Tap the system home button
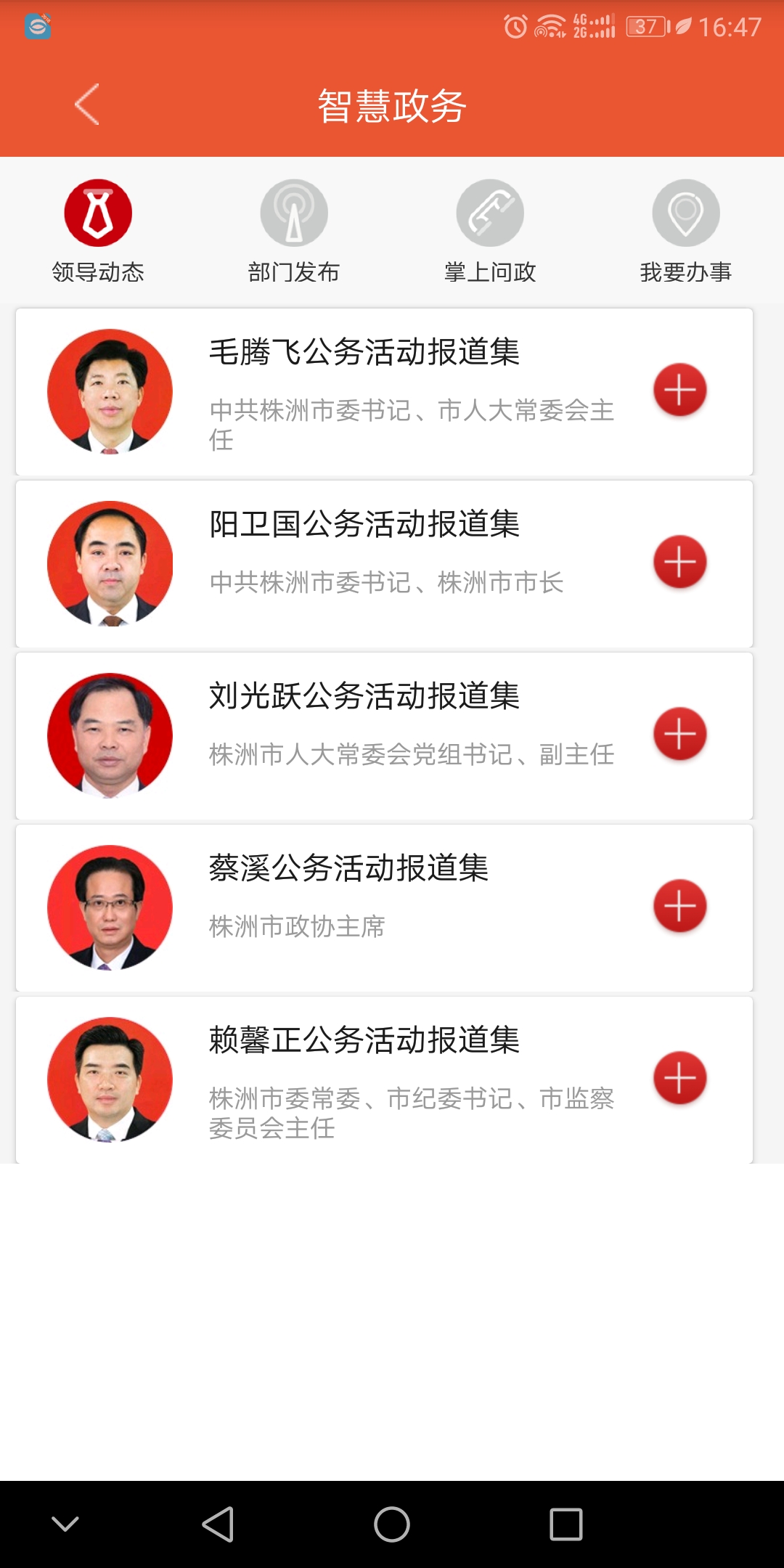Viewport: 784px width, 1568px height. coord(392,1524)
